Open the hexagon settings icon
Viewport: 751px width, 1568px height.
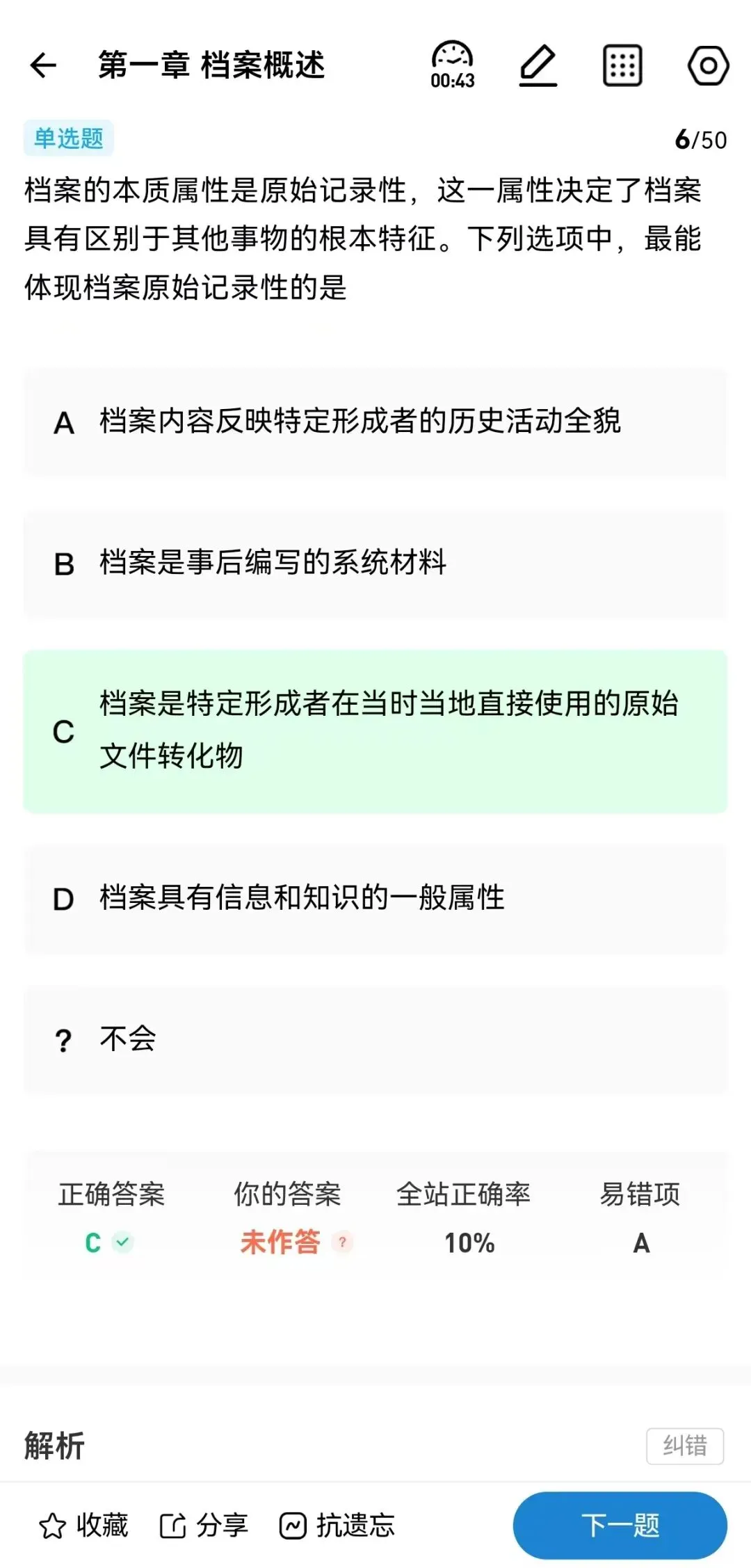click(708, 66)
